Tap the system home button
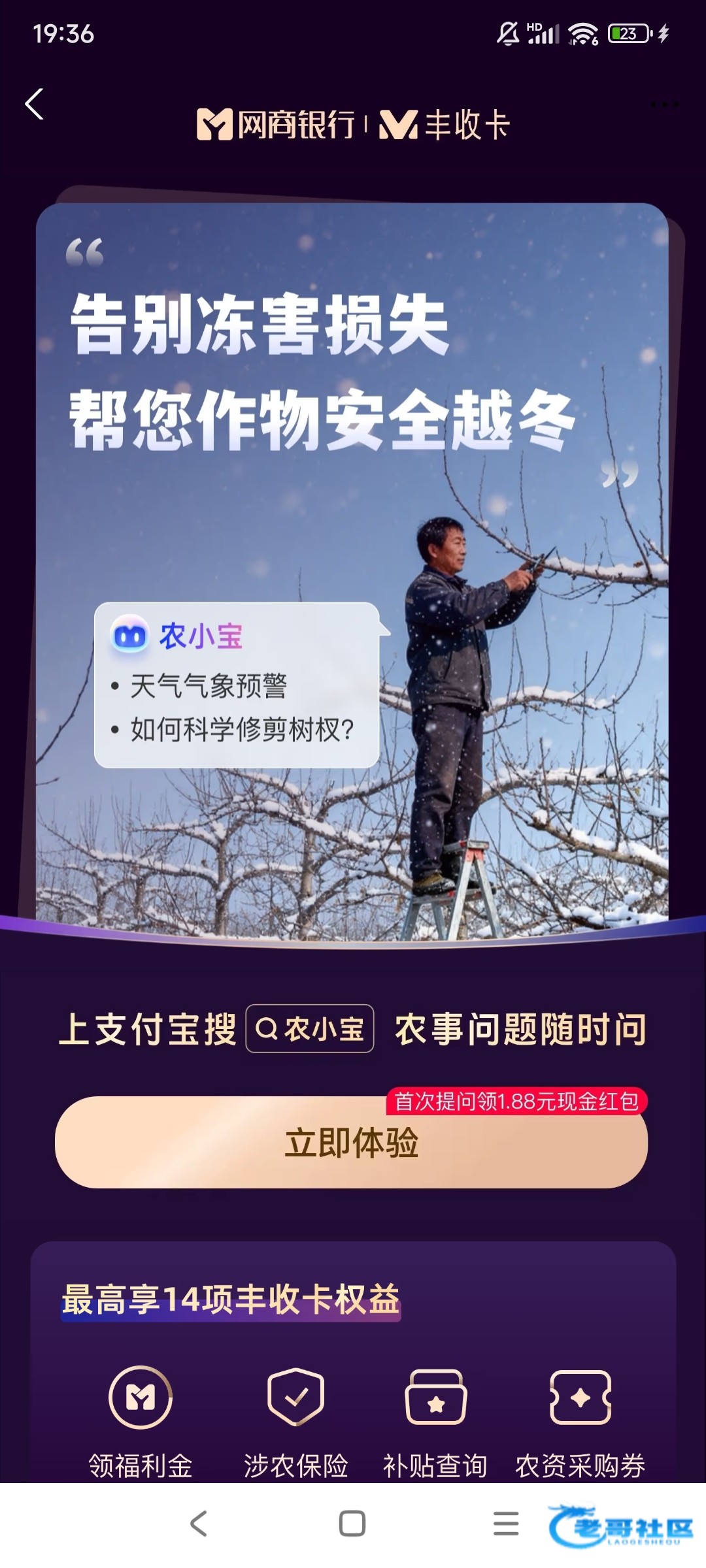This screenshot has height=1568, width=706. (x=352, y=1524)
